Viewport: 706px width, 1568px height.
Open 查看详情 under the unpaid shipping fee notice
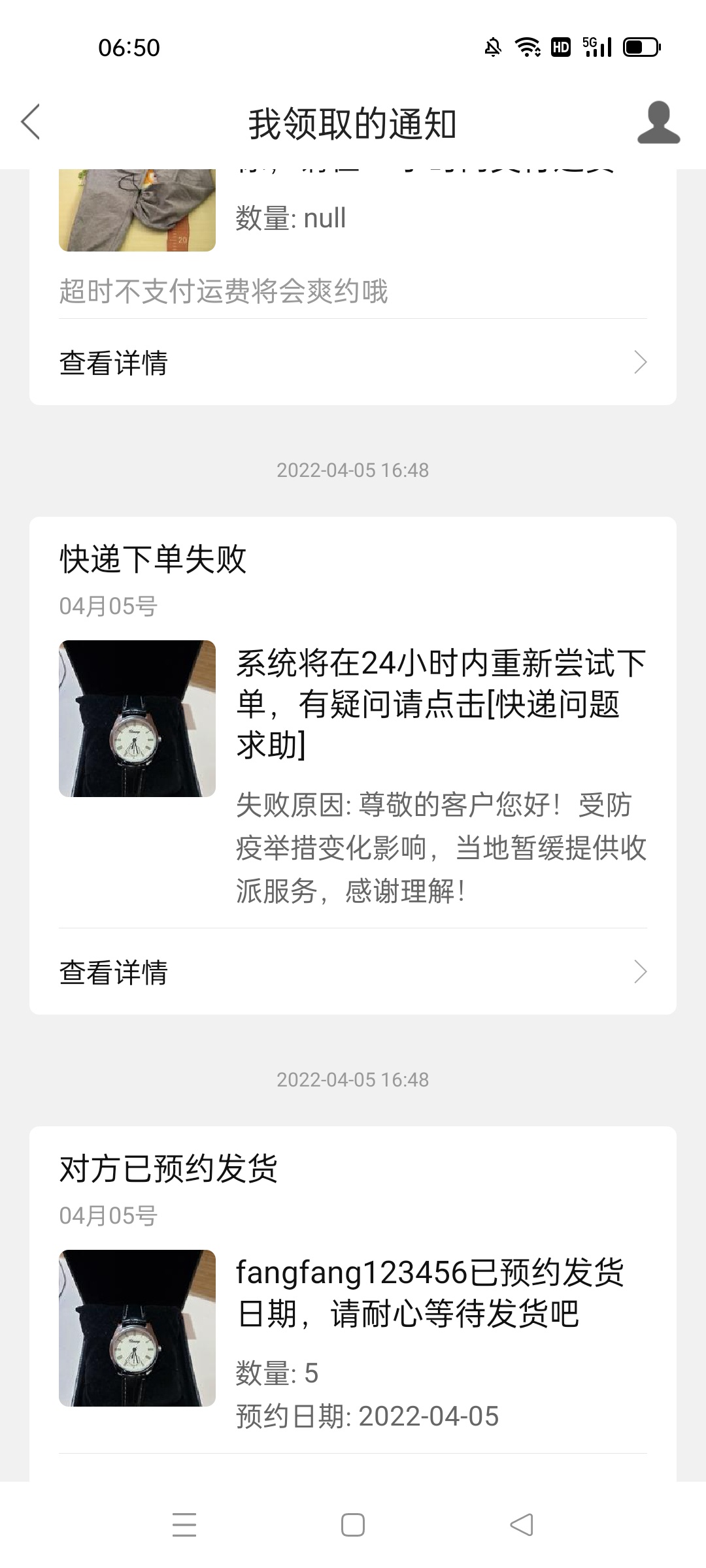click(353, 363)
